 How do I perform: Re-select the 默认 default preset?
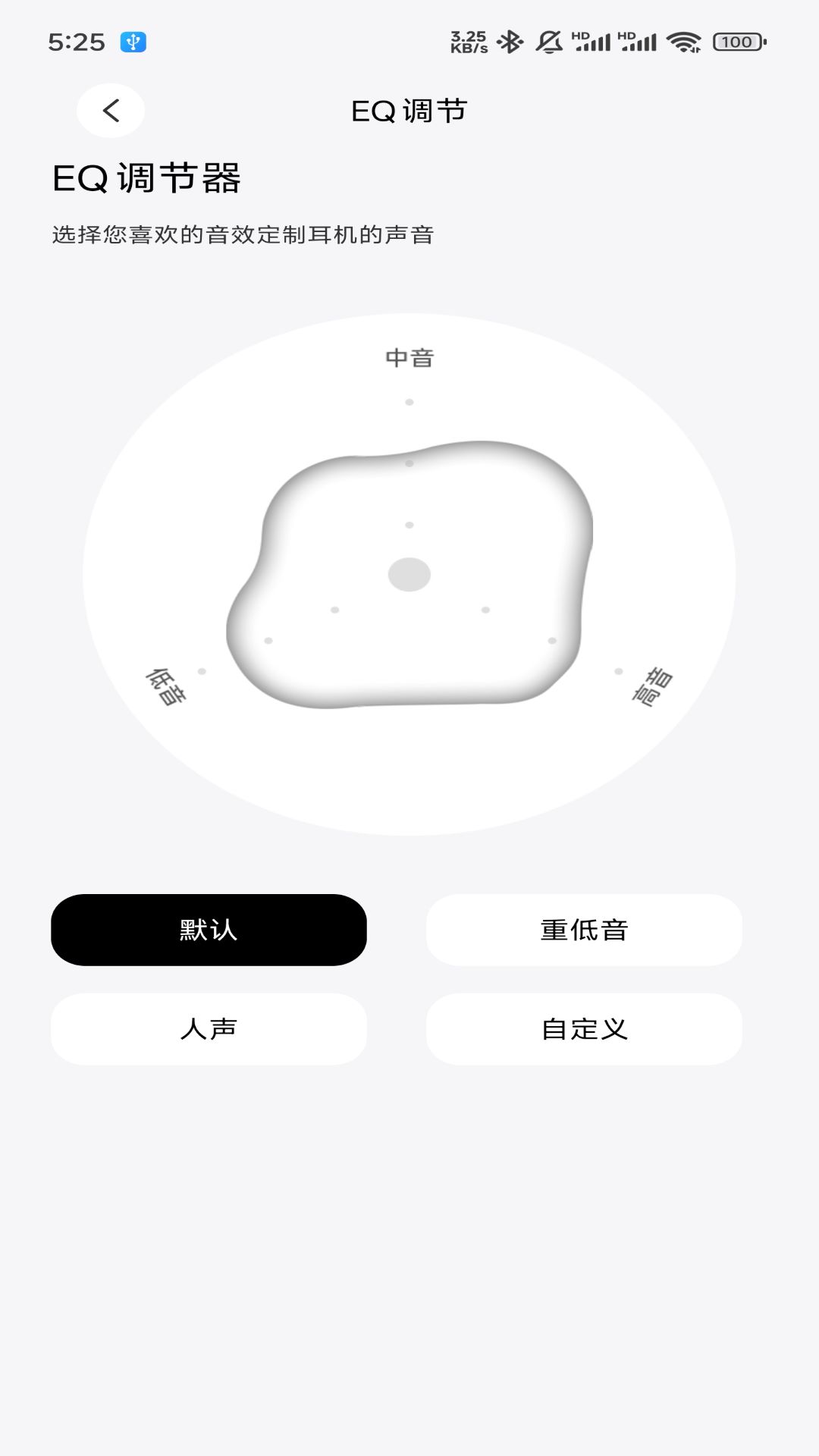pyautogui.click(x=208, y=929)
